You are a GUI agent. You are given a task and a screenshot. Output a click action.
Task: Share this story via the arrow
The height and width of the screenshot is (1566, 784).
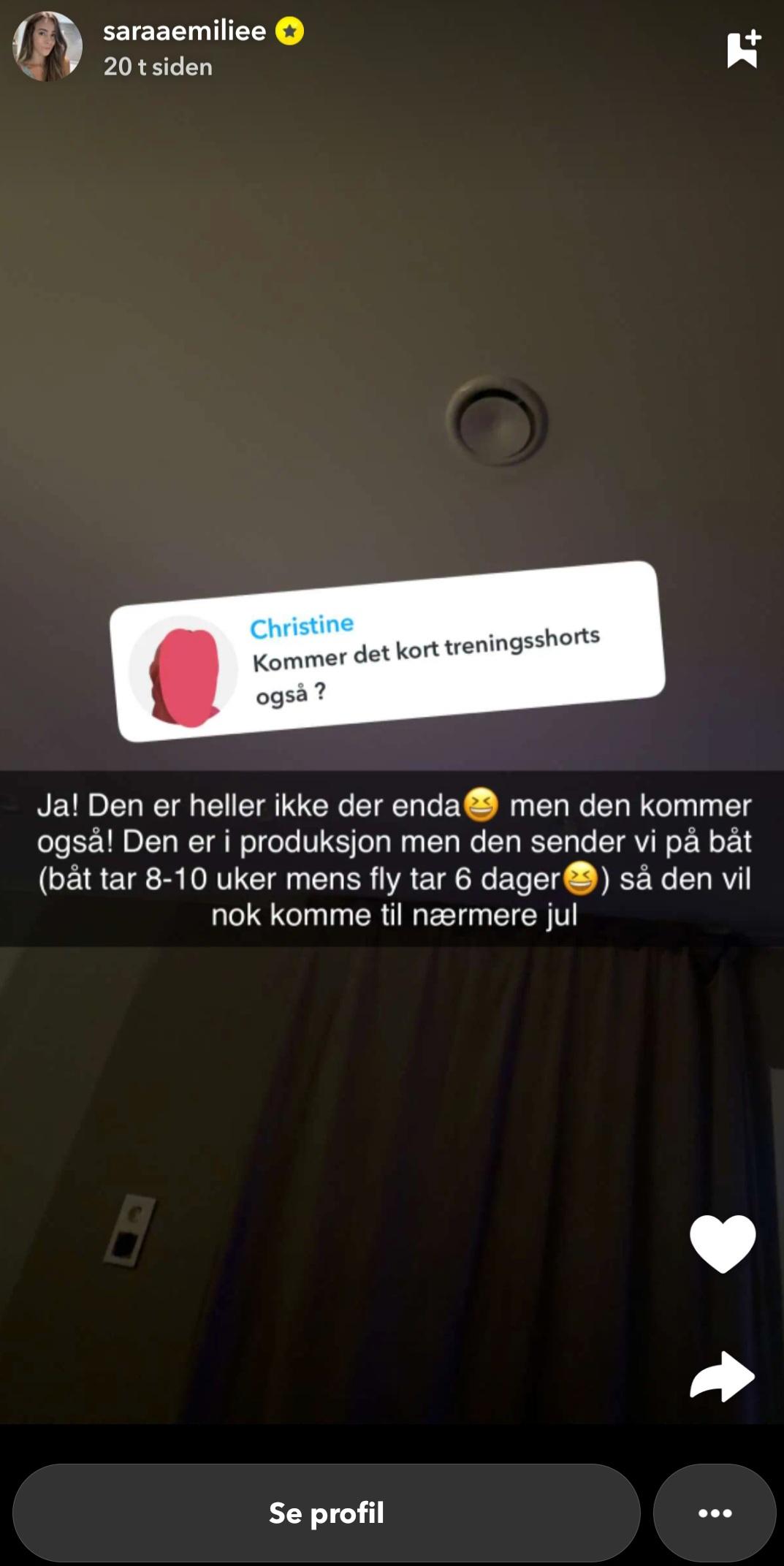pyautogui.click(x=722, y=1377)
